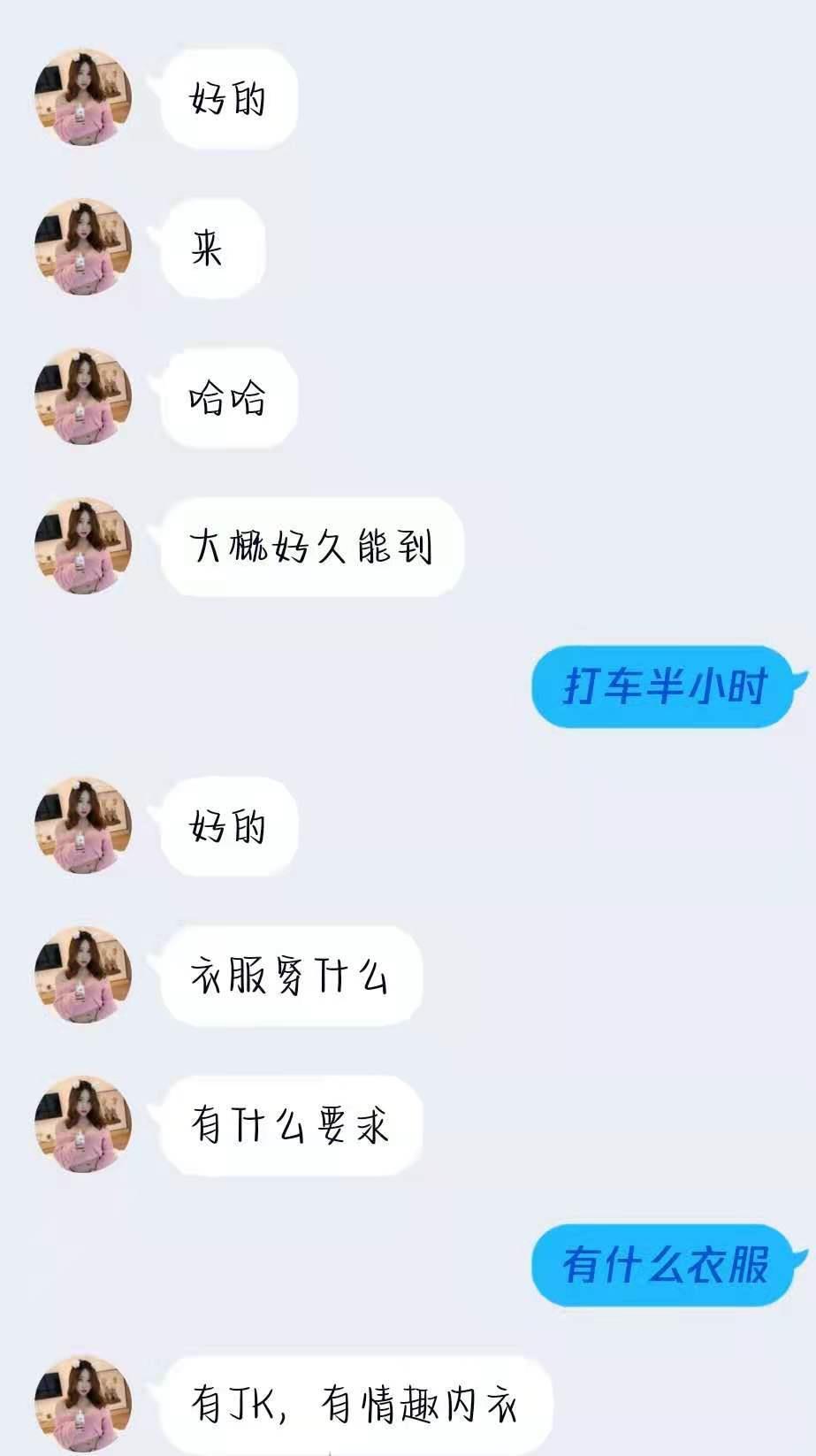The image size is (816, 1456).
Task: Open the avatar next to 衣服穿什么
Action: (83, 975)
